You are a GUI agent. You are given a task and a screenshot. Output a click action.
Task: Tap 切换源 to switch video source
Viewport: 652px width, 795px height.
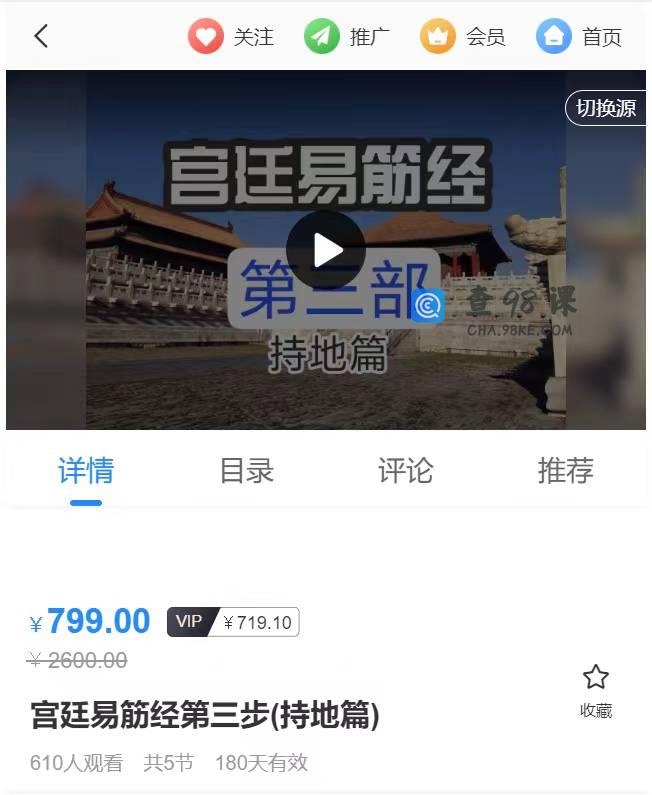[606, 109]
